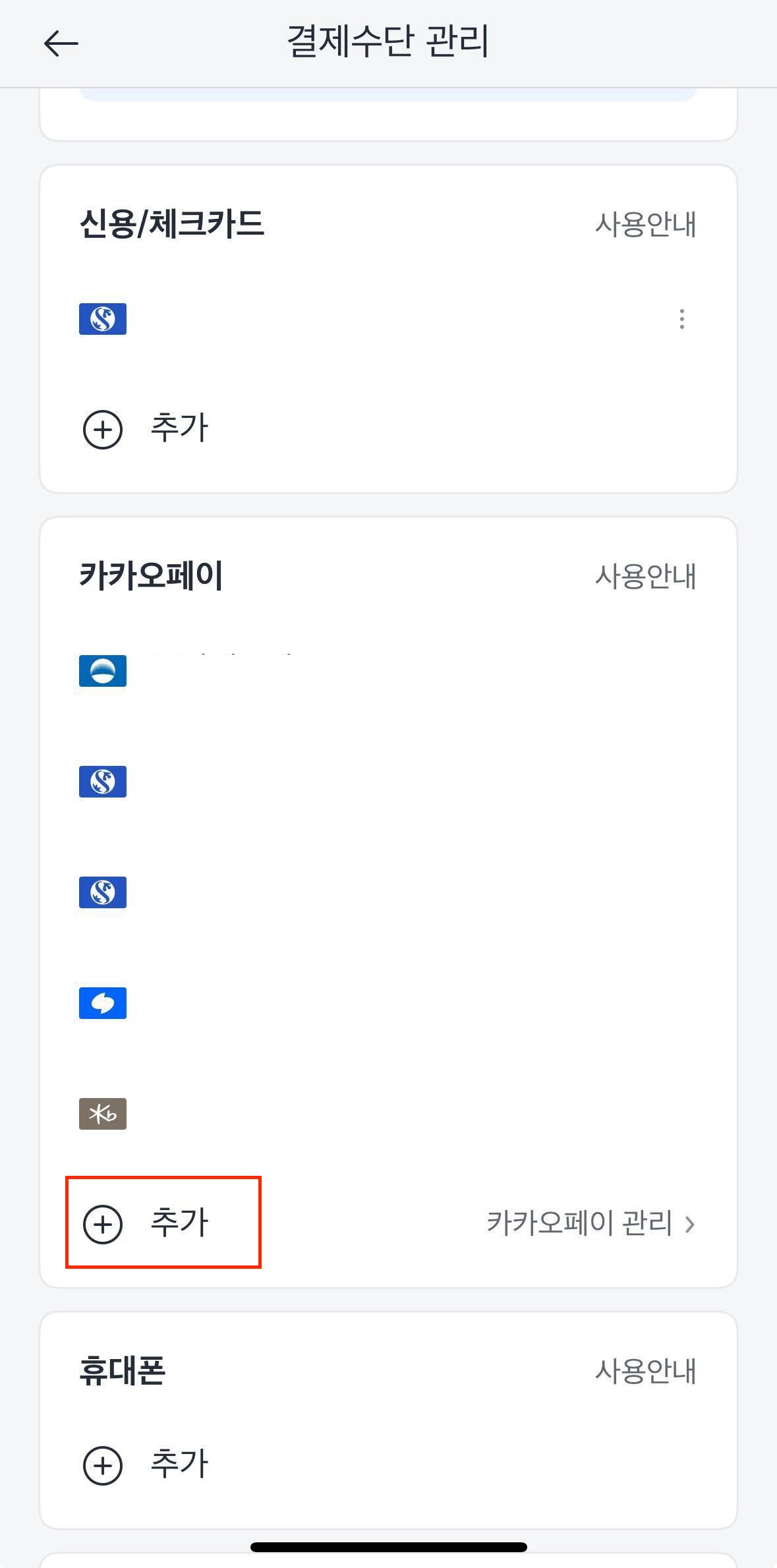Add a payment method under 카카오페이
The height and width of the screenshot is (1568, 777).
146,1223
